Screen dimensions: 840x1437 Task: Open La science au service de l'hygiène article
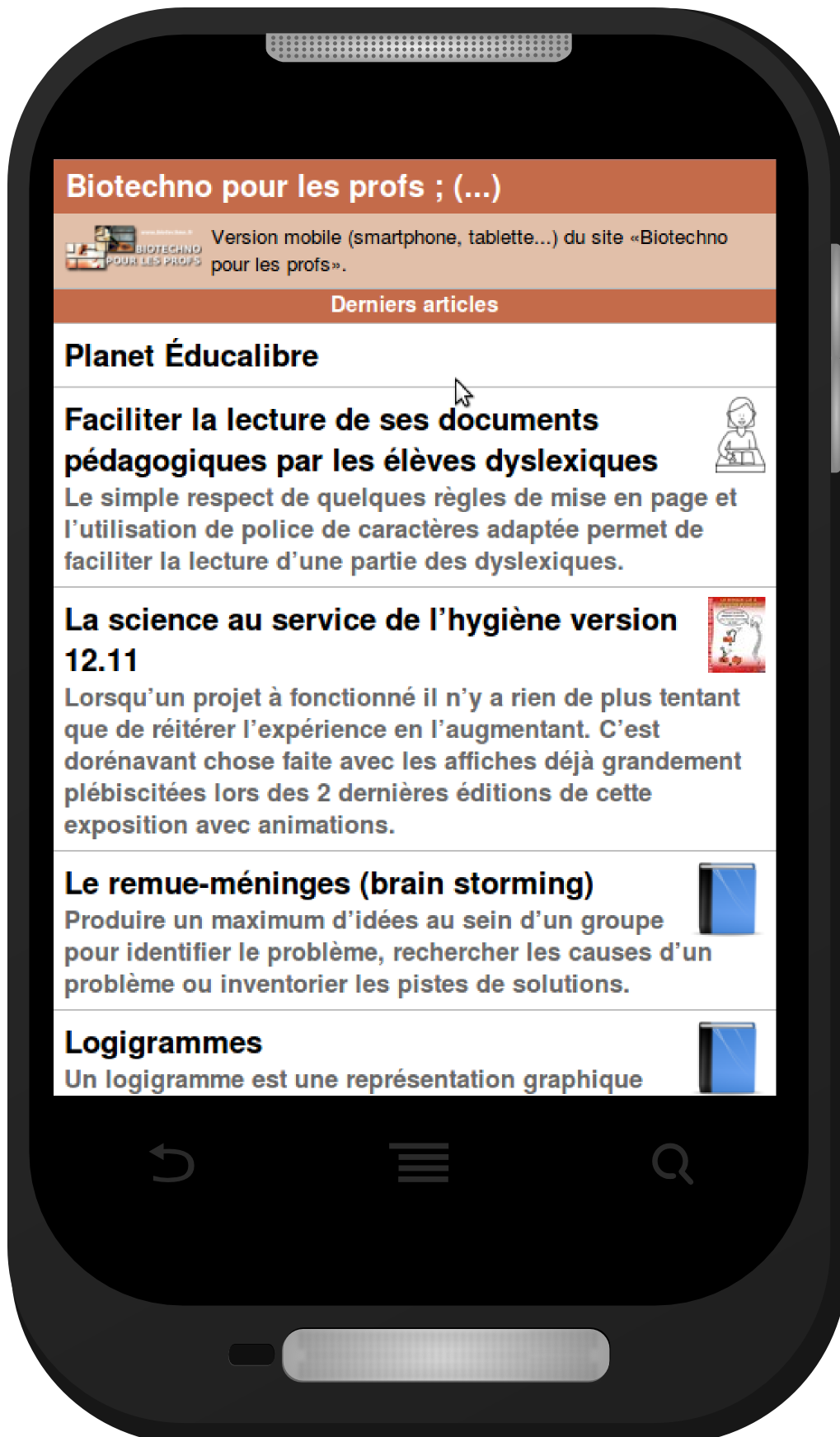point(415,719)
